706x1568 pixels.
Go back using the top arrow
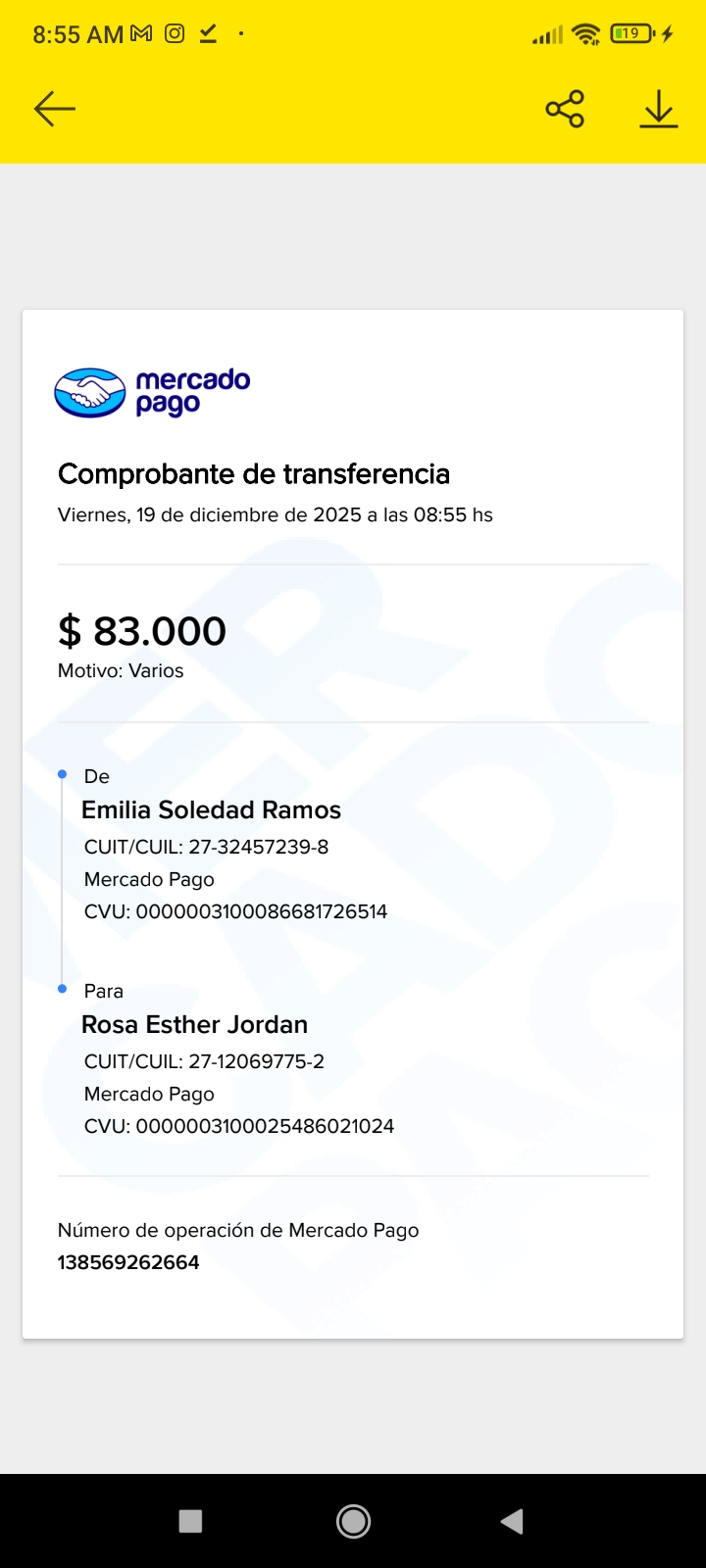[55, 109]
